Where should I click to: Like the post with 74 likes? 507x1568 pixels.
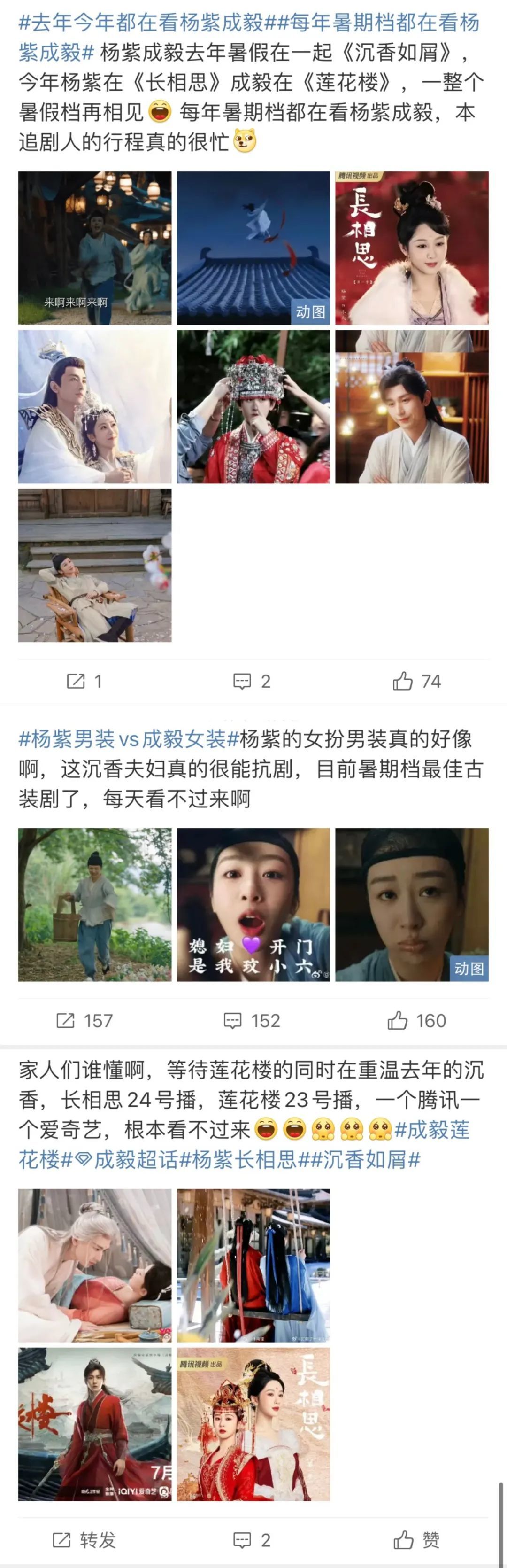tap(416, 681)
